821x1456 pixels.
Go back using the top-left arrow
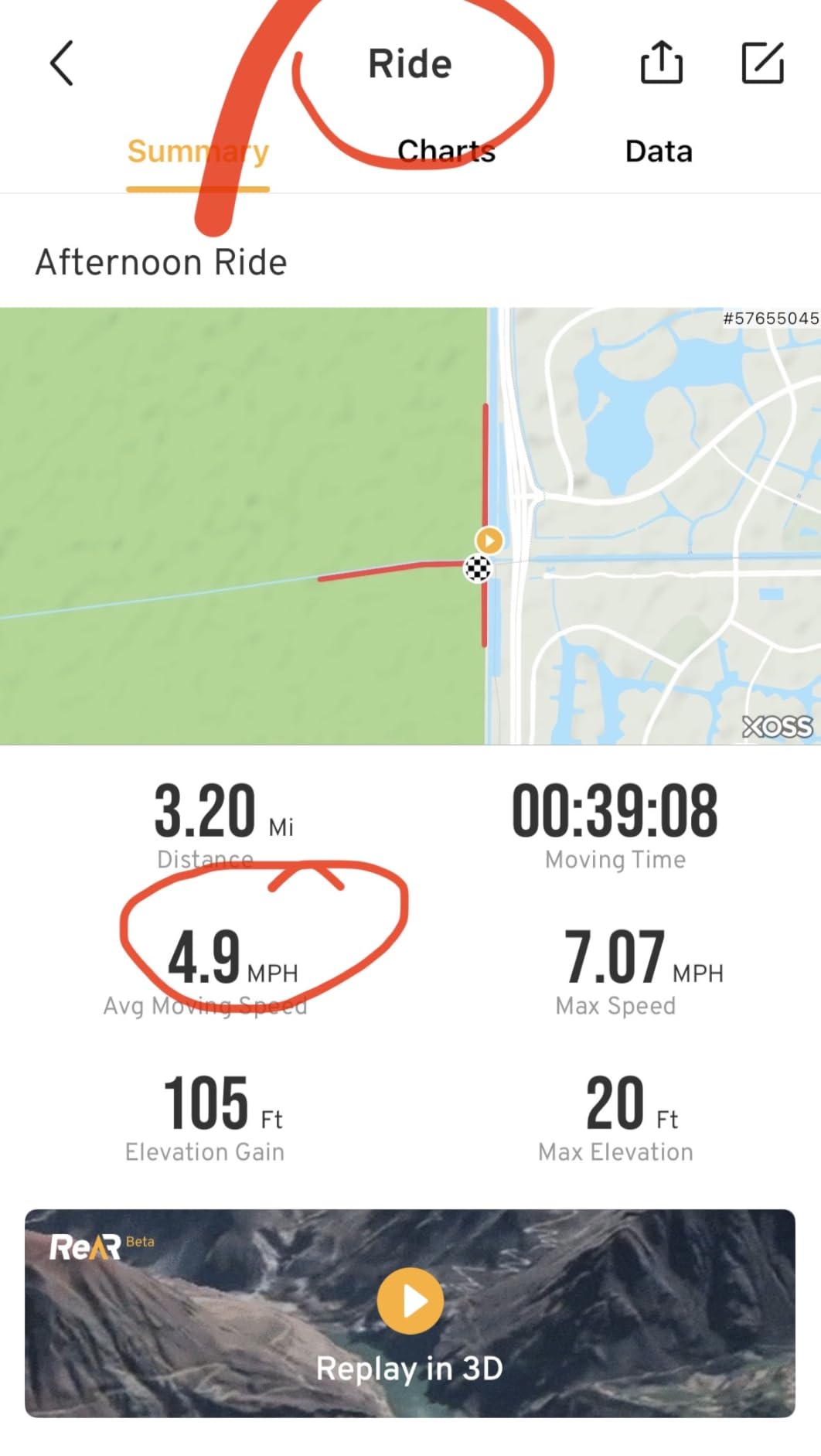pos(62,63)
